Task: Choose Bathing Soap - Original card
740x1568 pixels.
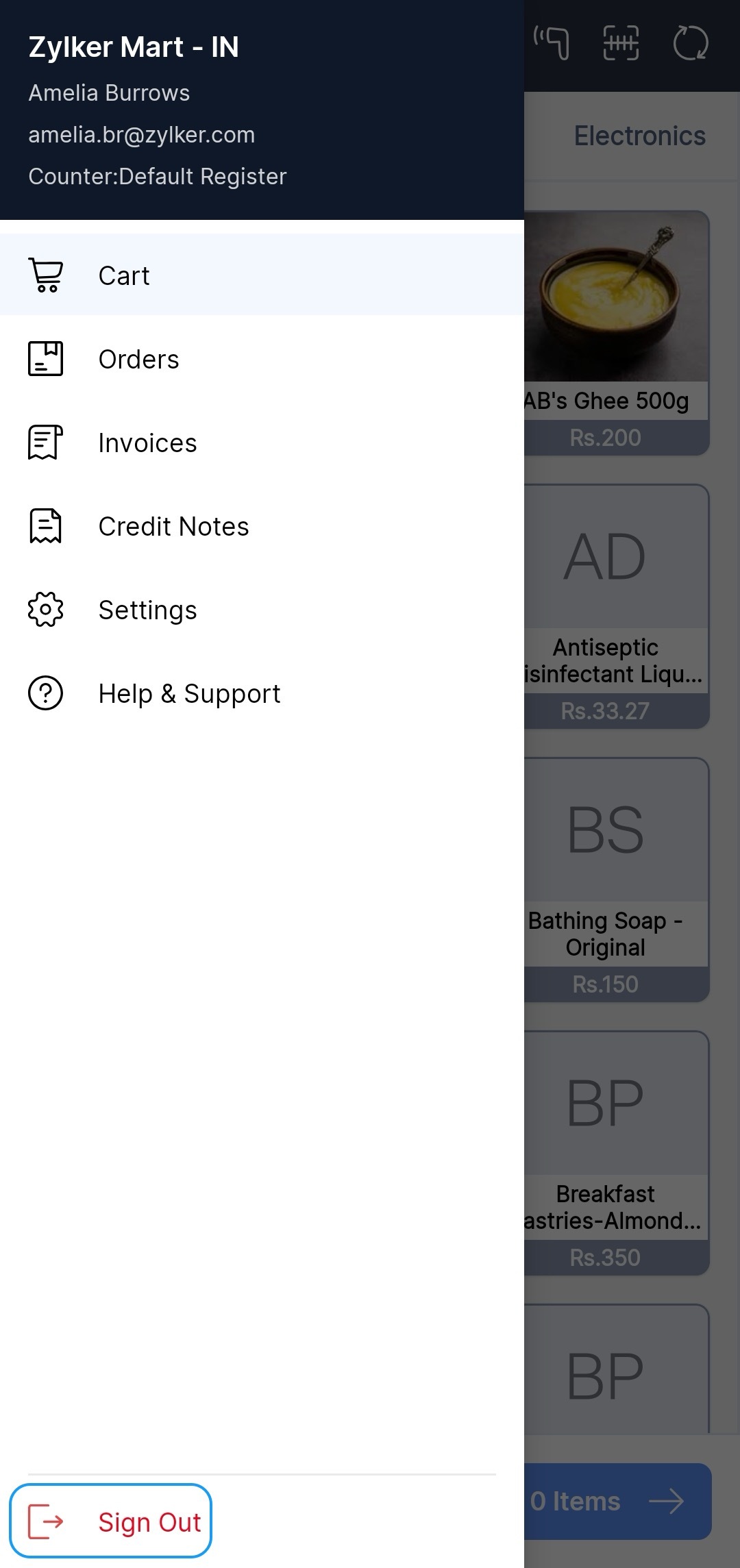Action: (615, 880)
